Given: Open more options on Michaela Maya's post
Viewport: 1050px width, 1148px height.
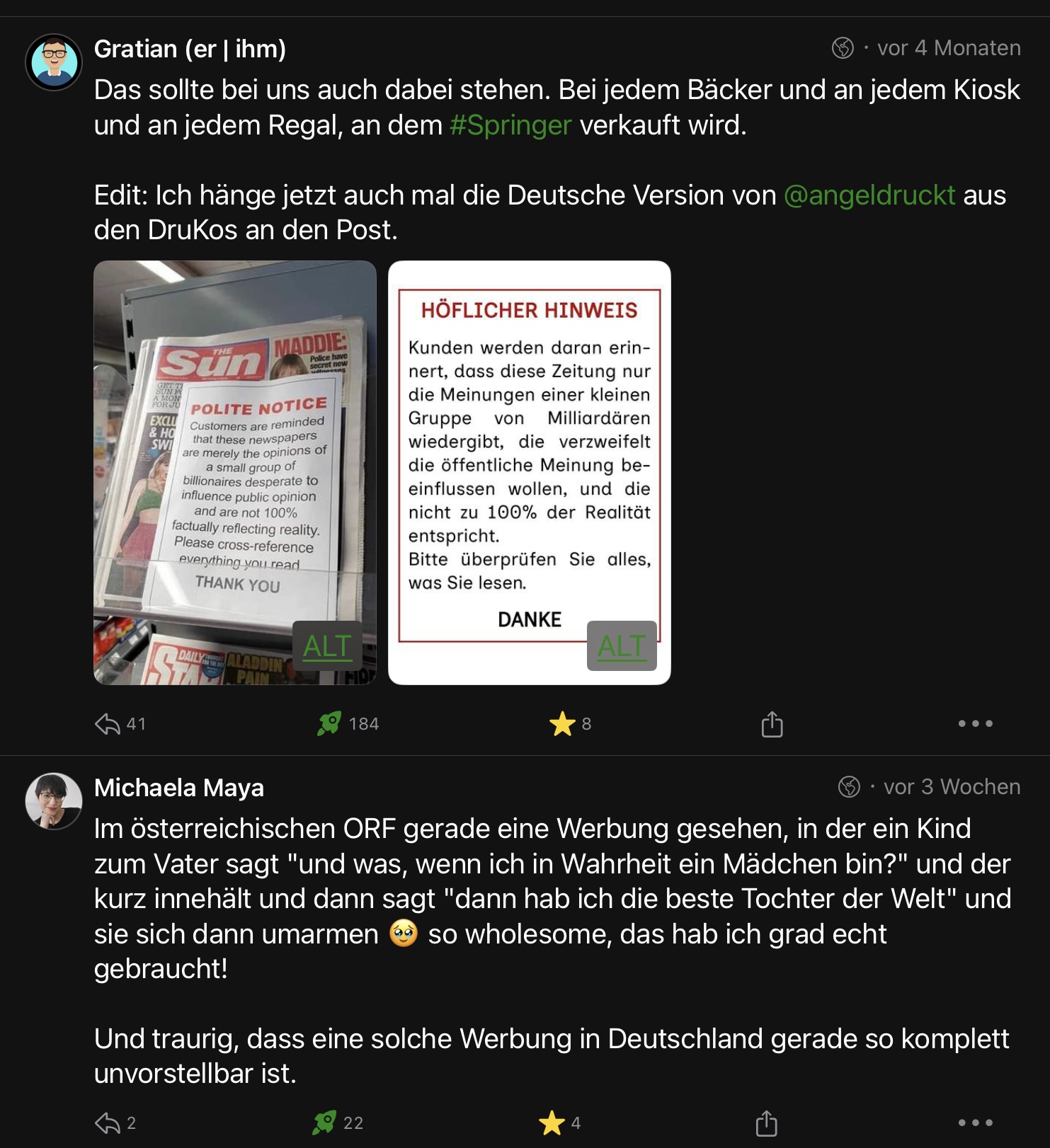Looking at the screenshot, I should coord(975,1123).
